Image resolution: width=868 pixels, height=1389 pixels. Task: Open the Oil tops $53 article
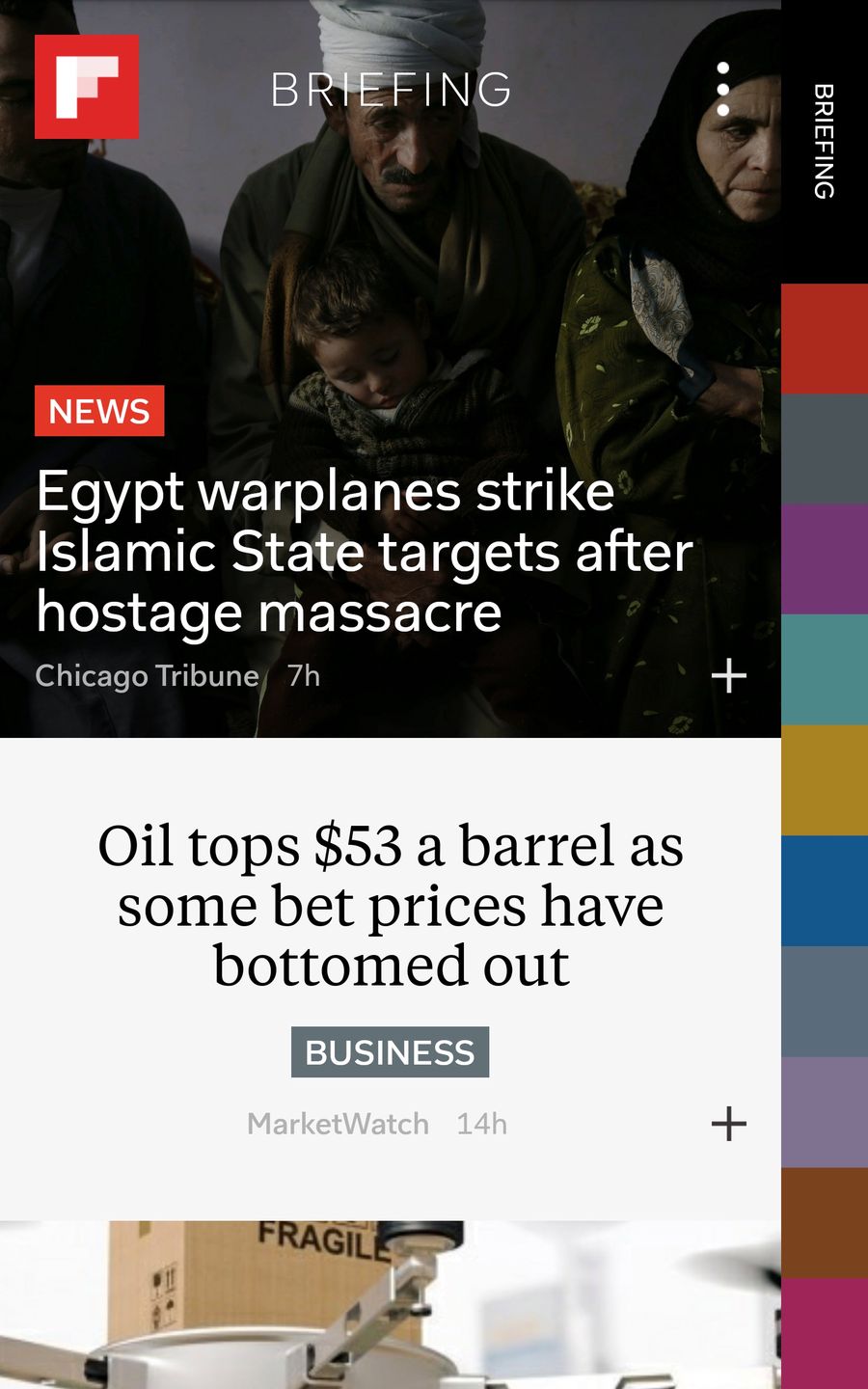pos(390,905)
